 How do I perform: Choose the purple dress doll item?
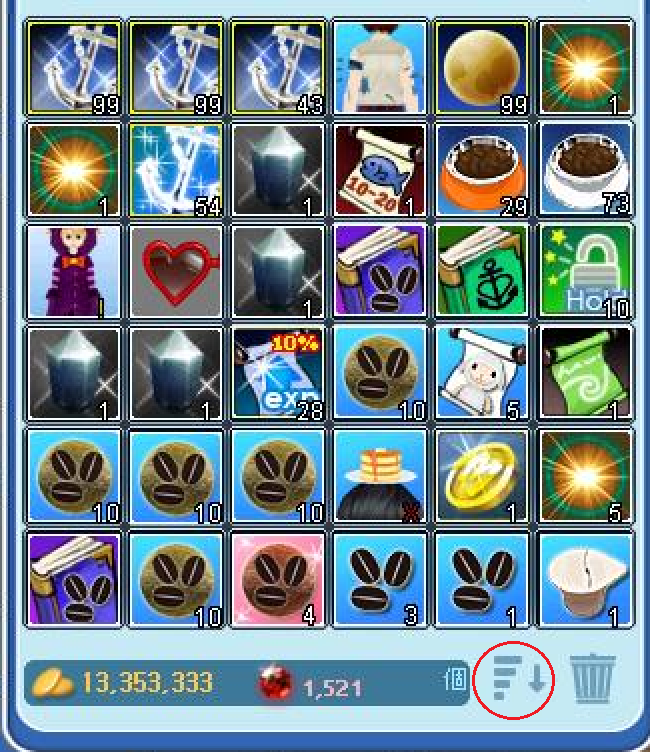pyautogui.click(x=73, y=272)
